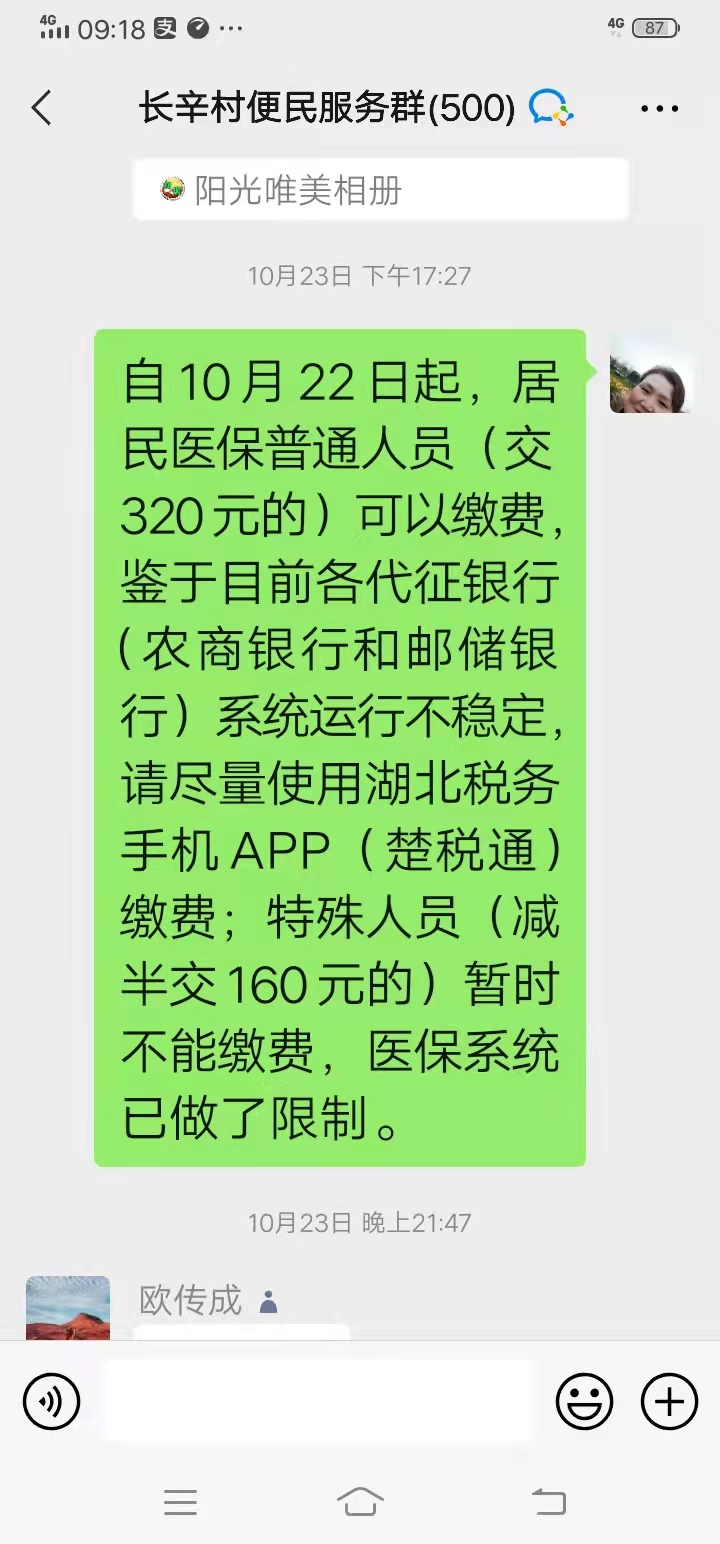
Task: Open 欧传成's profile avatar
Action: [68, 1308]
